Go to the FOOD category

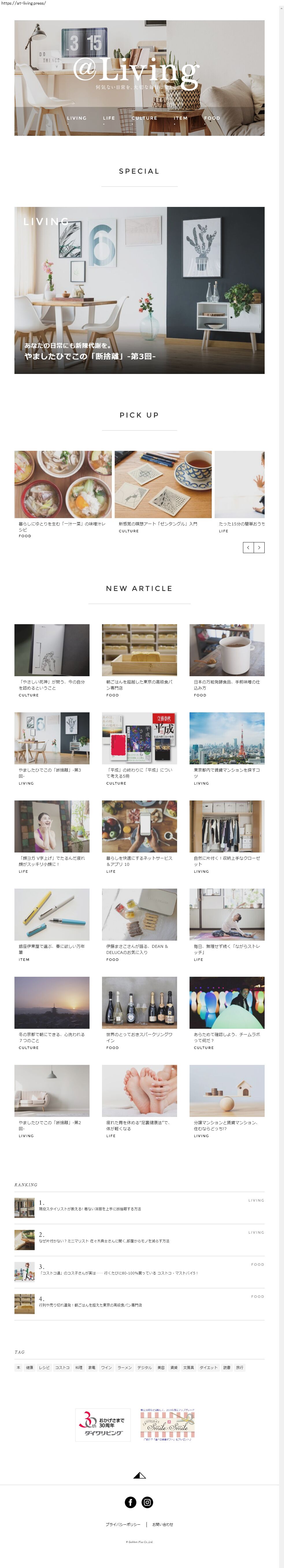(212, 118)
